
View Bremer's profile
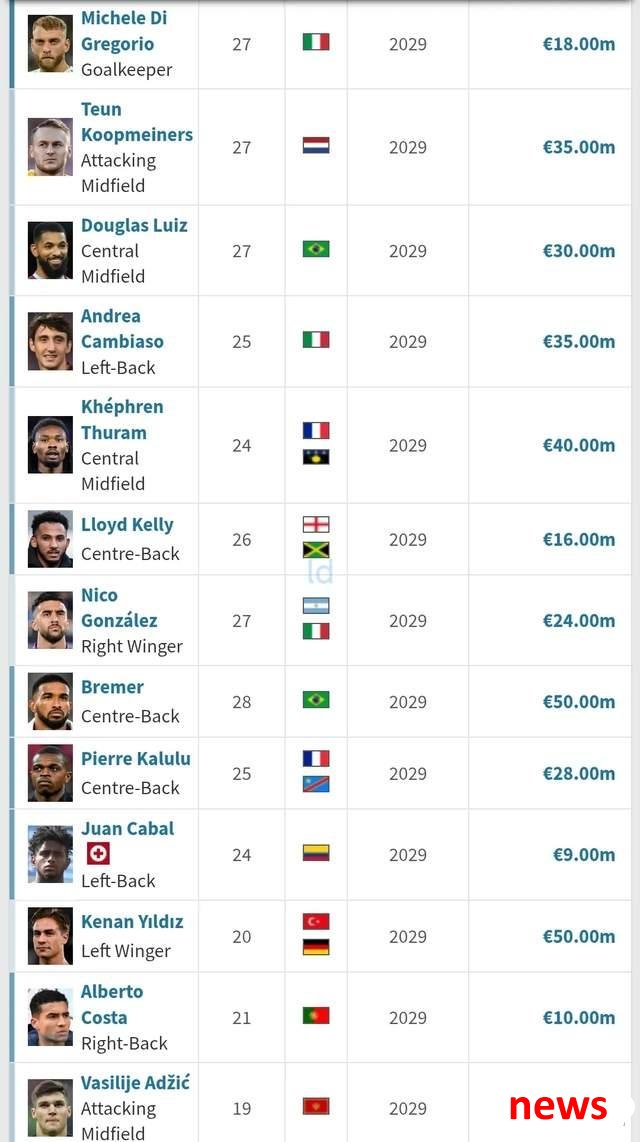112,688
